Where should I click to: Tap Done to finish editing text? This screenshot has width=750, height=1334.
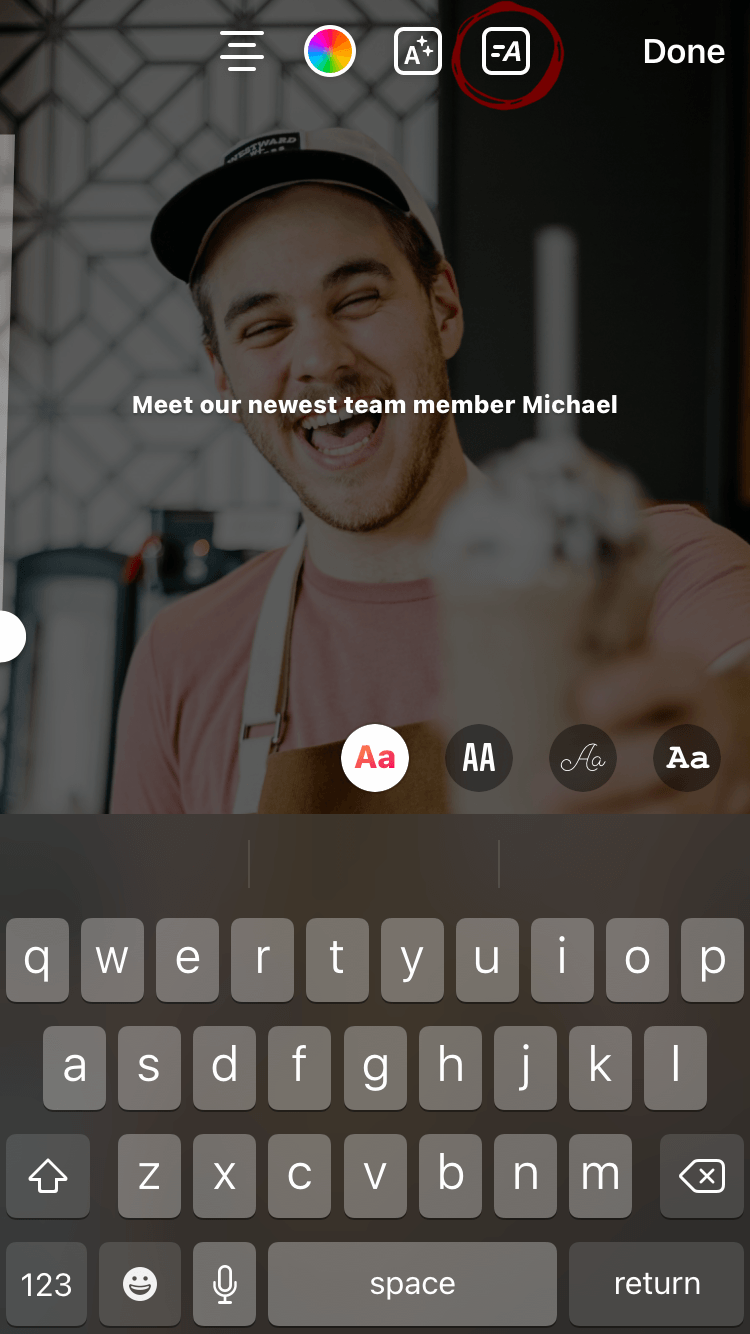coord(684,52)
